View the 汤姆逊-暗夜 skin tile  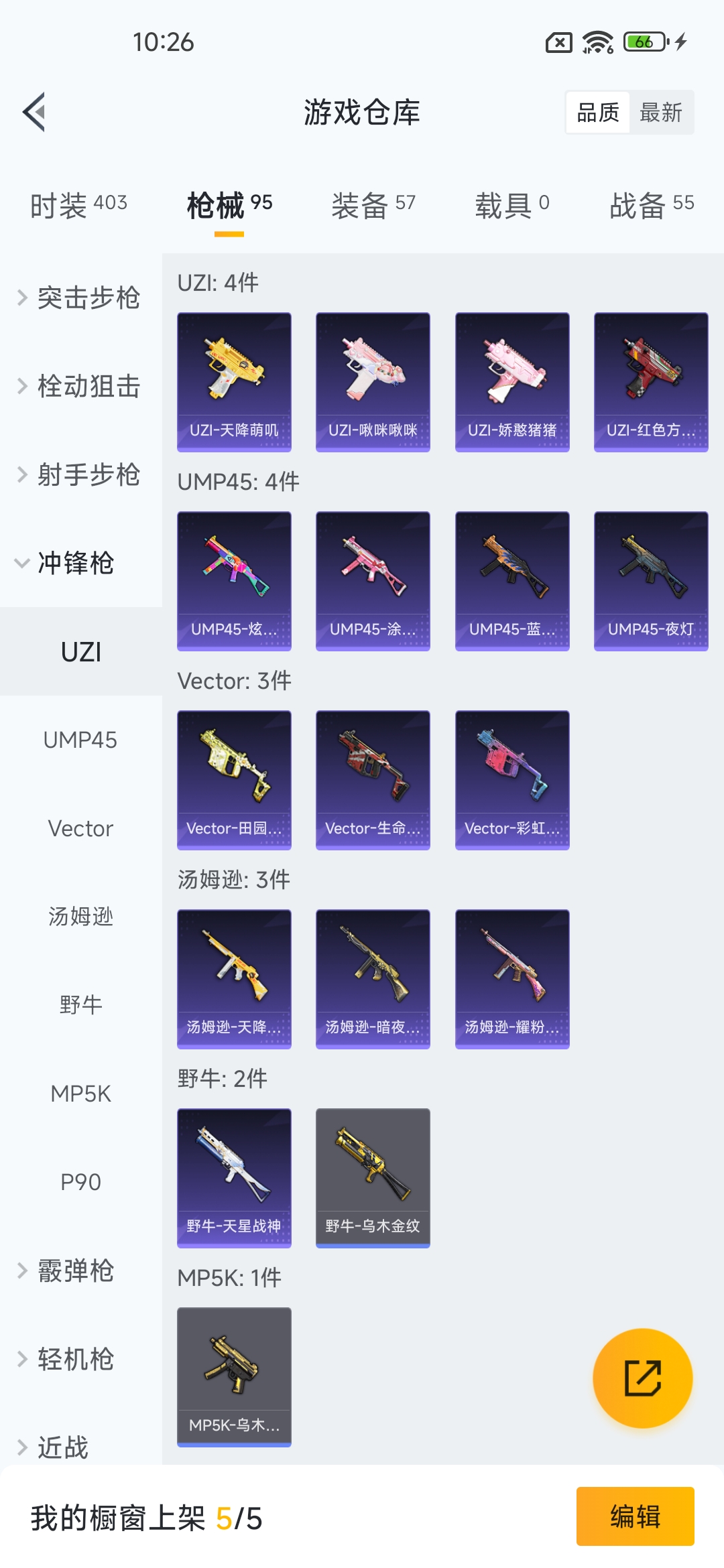click(373, 979)
